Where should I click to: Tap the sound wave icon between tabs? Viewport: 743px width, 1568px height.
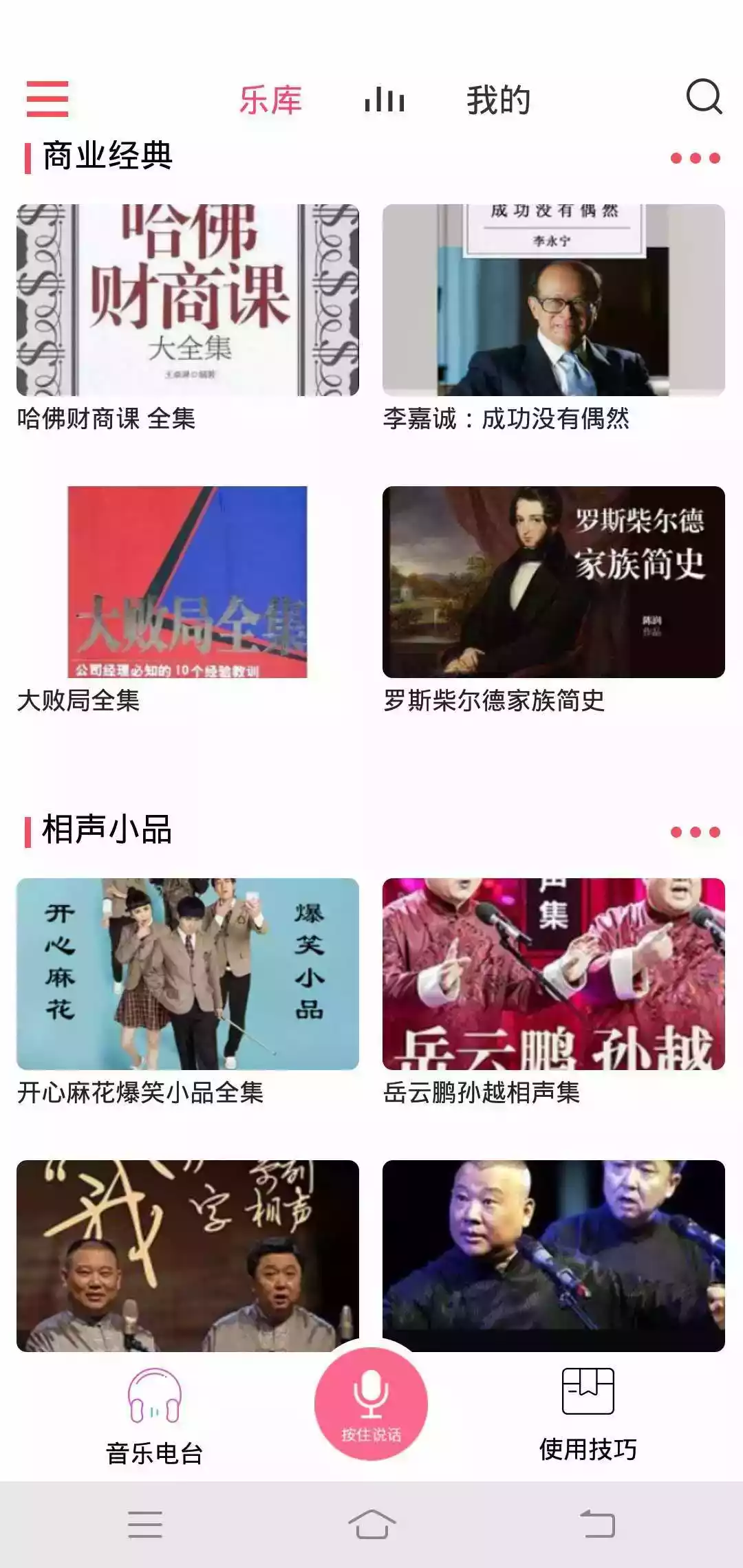pos(385,100)
